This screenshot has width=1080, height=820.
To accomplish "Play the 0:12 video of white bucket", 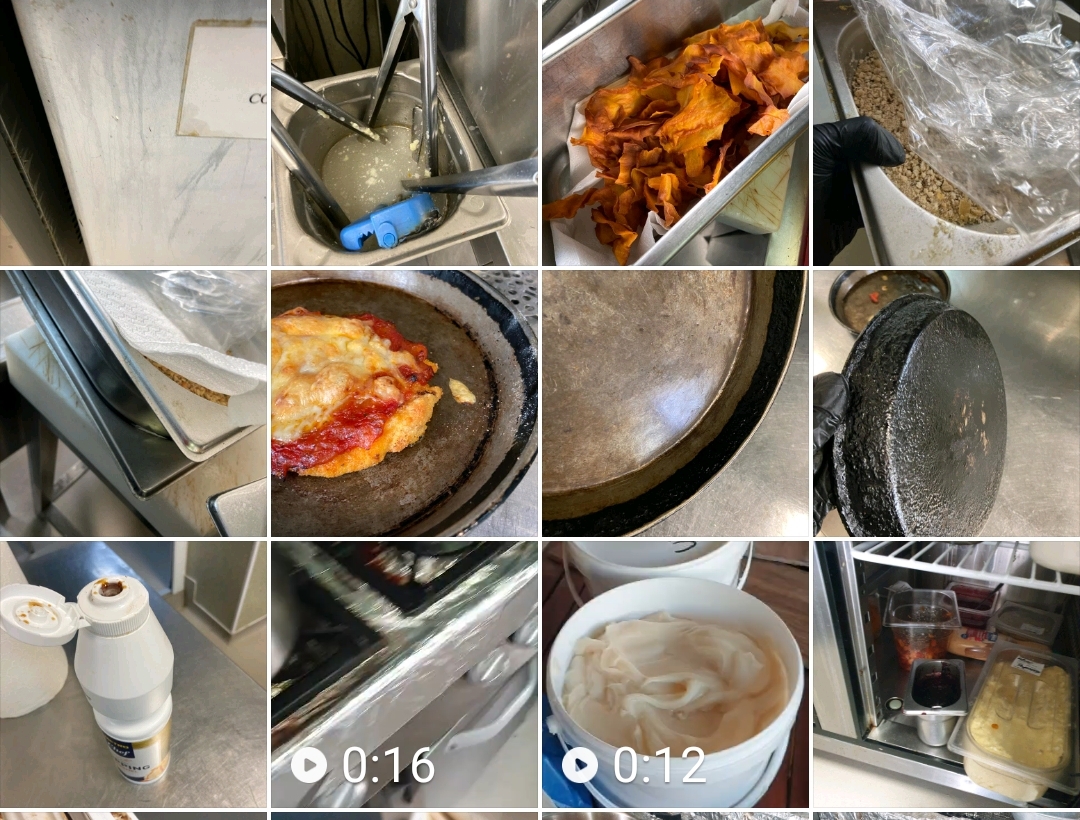I will [x=675, y=674].
